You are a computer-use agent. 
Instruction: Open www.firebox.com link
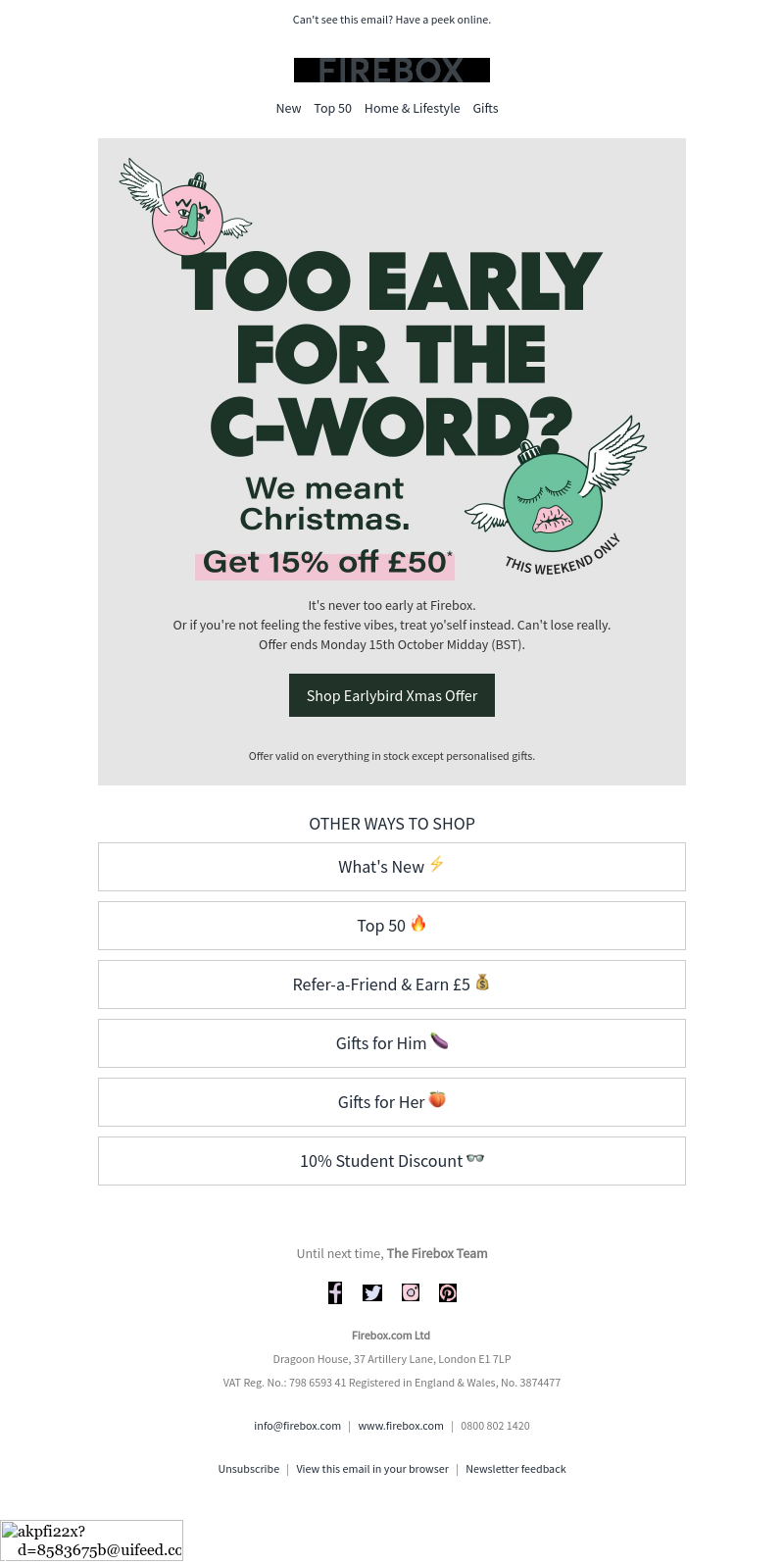tap(401, 1426)
